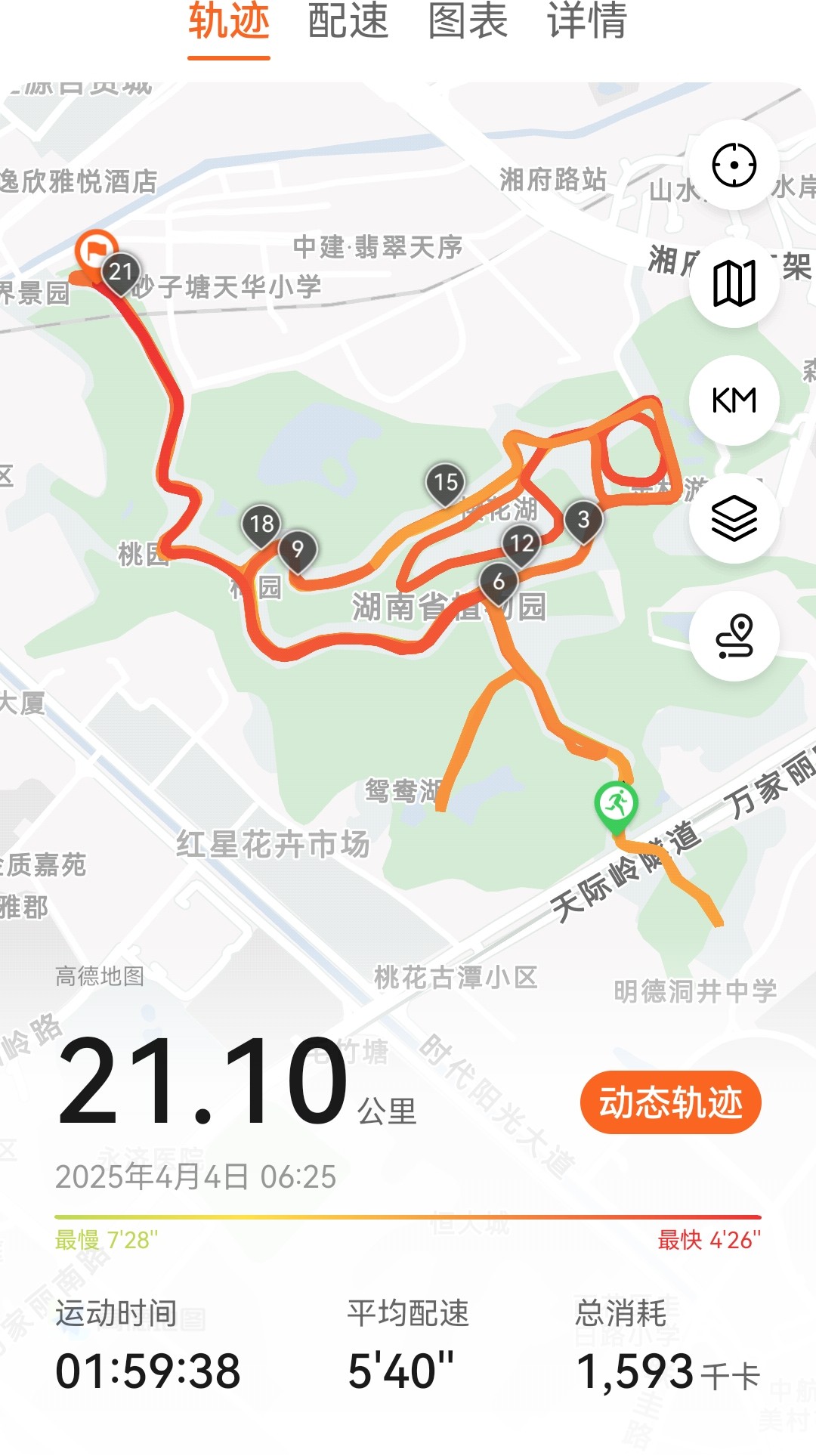This screenshot has height=1456, width=816.
Task: Change the map style with the map icon
Action: coord(734,283)
